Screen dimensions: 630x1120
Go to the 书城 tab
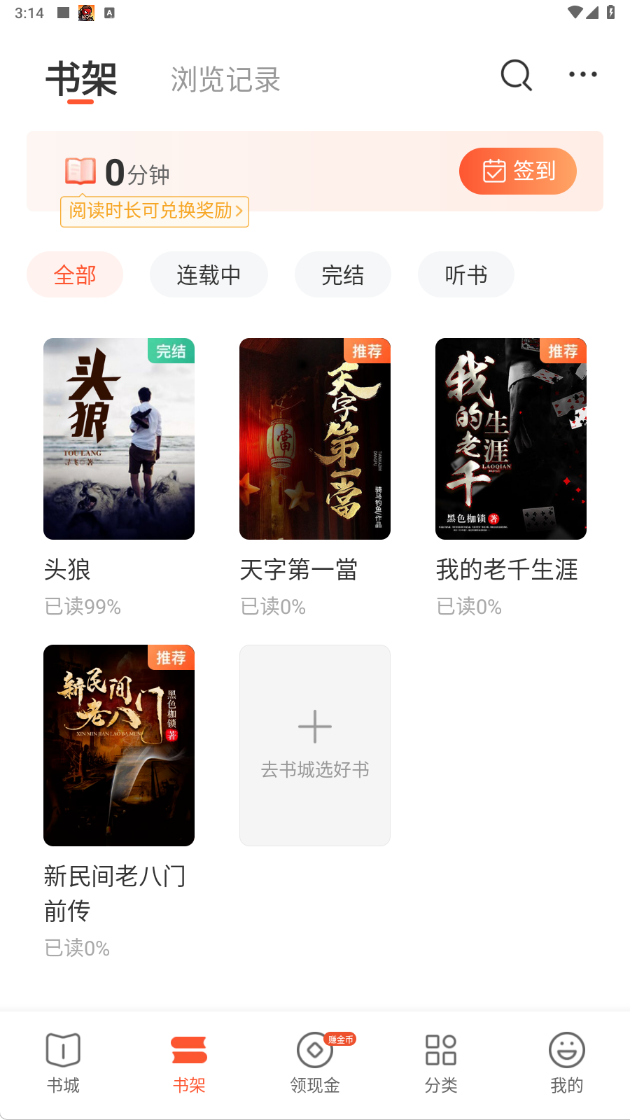pyautogui.click(x=63, y=1064)
